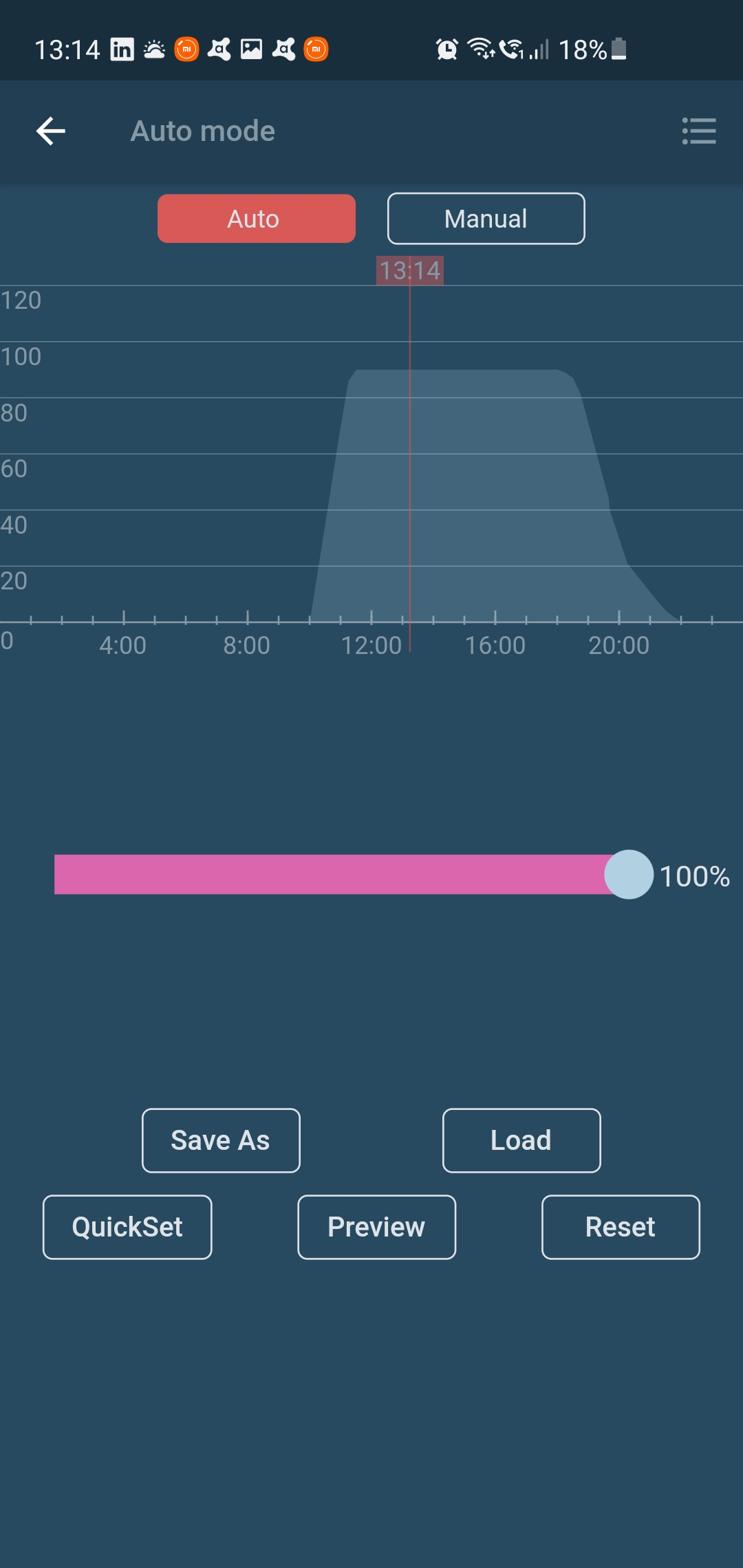Tap the pink intensity slider handle

tap(628, 875)
